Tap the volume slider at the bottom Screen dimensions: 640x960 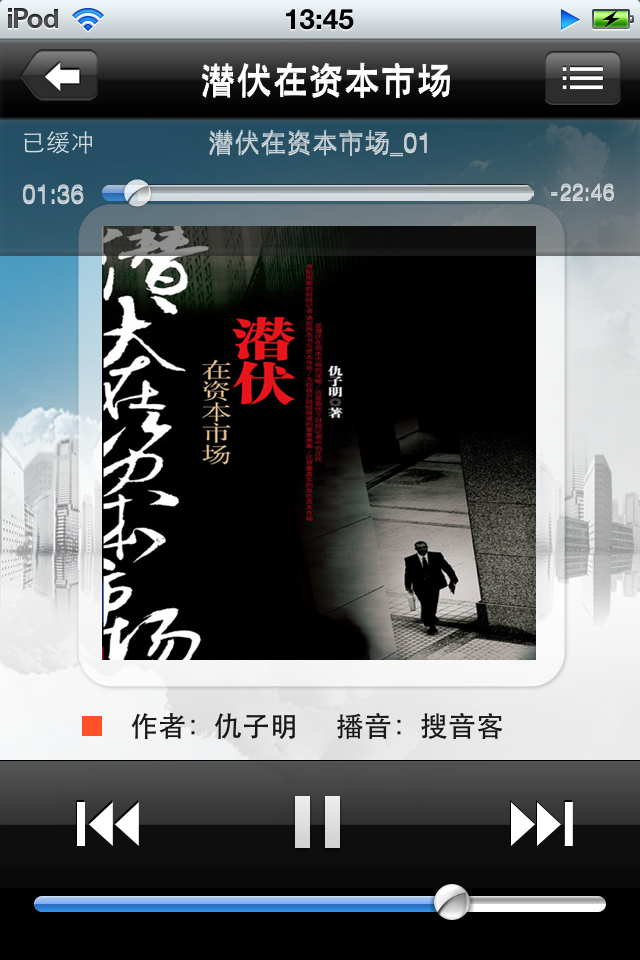[x=320, y=904]
